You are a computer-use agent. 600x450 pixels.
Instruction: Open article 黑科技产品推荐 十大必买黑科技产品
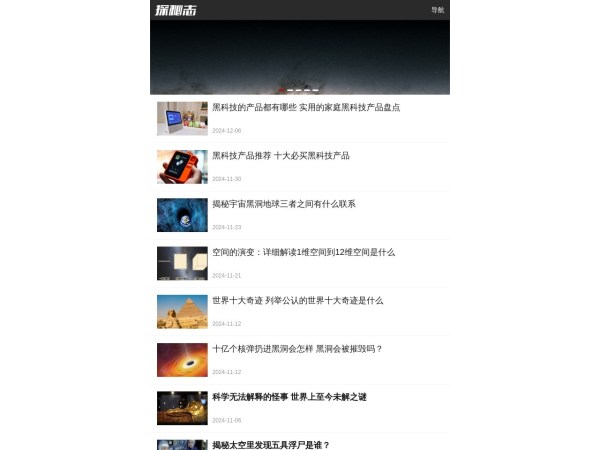pos(281,155)
